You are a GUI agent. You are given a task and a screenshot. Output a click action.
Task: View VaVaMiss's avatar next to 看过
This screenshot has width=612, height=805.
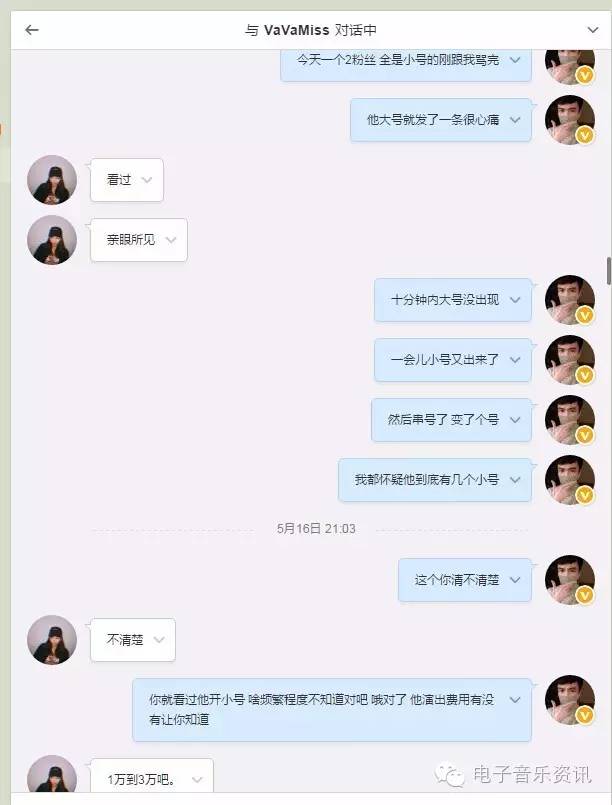click(x=52, y=180)
